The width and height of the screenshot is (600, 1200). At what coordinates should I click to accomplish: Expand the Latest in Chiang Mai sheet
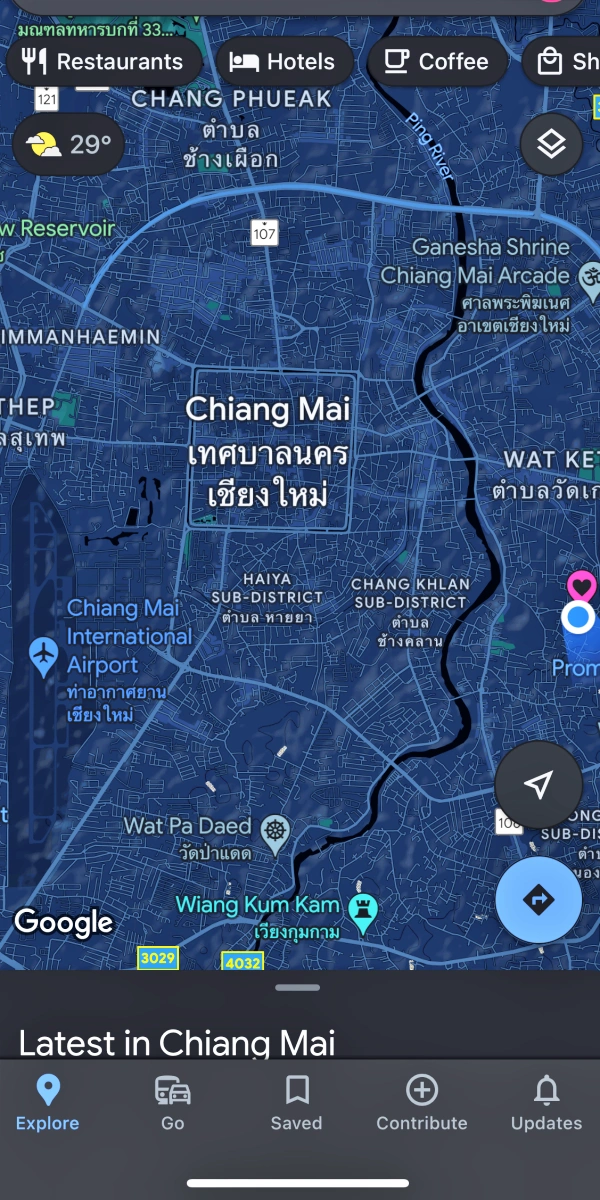[x=298, y=988]
